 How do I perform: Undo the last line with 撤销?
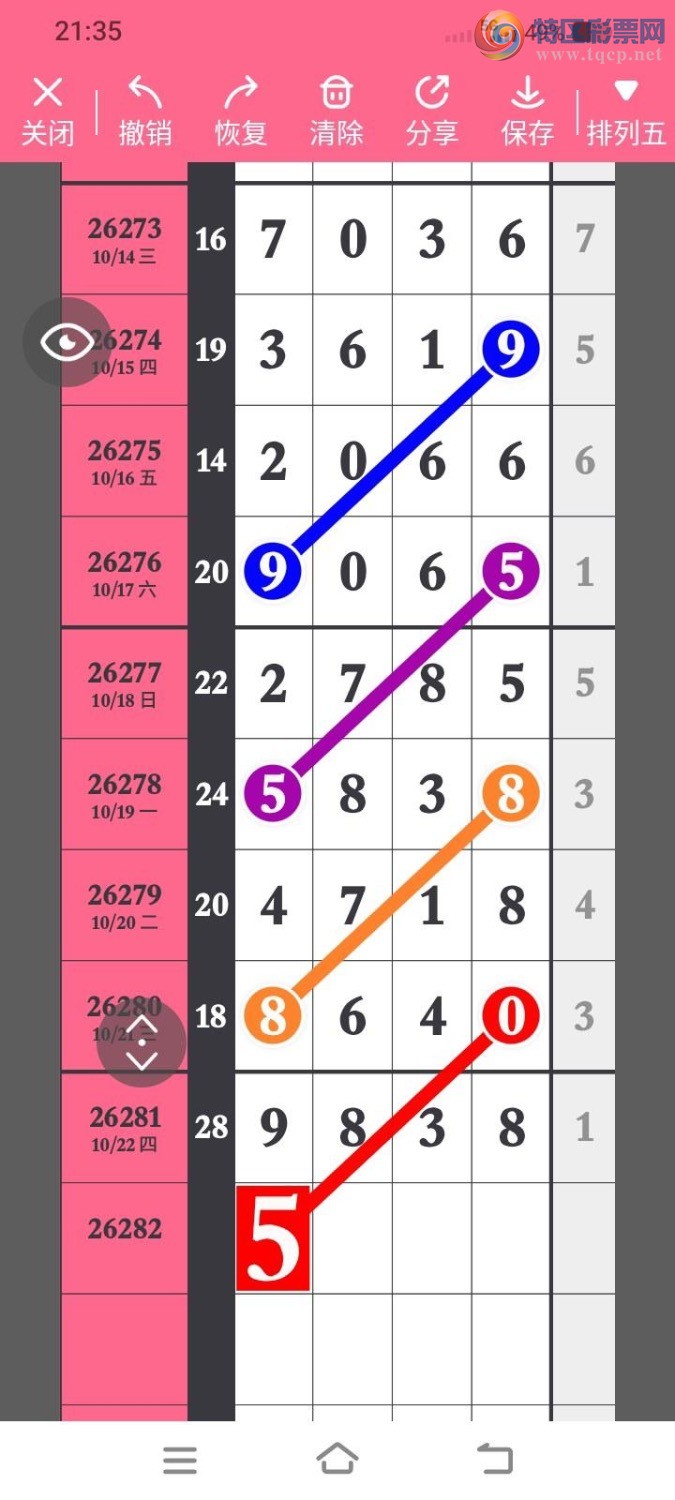[145, 112]
